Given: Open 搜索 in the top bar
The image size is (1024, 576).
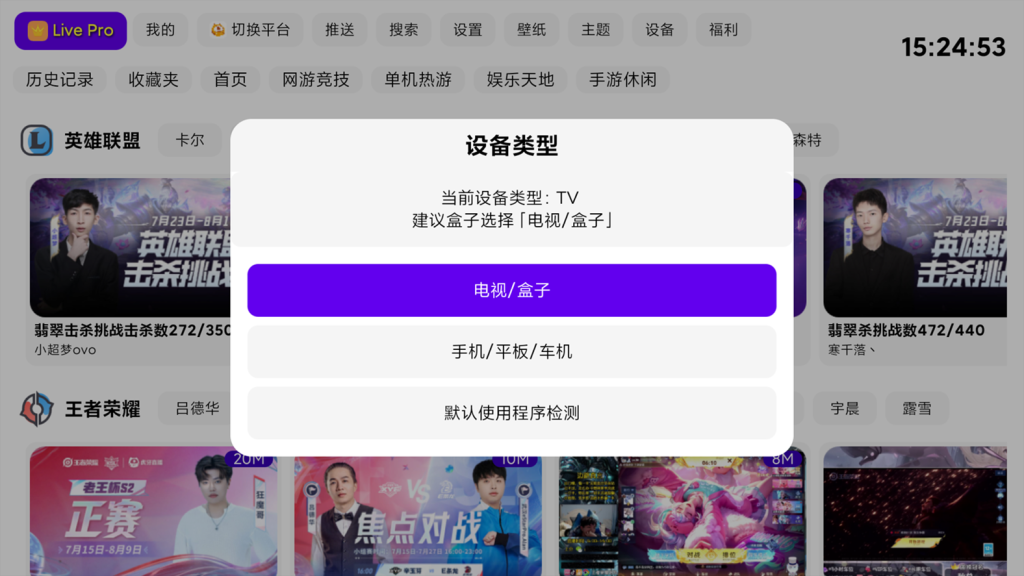Looking at the screenshot, I should (404, 30).
